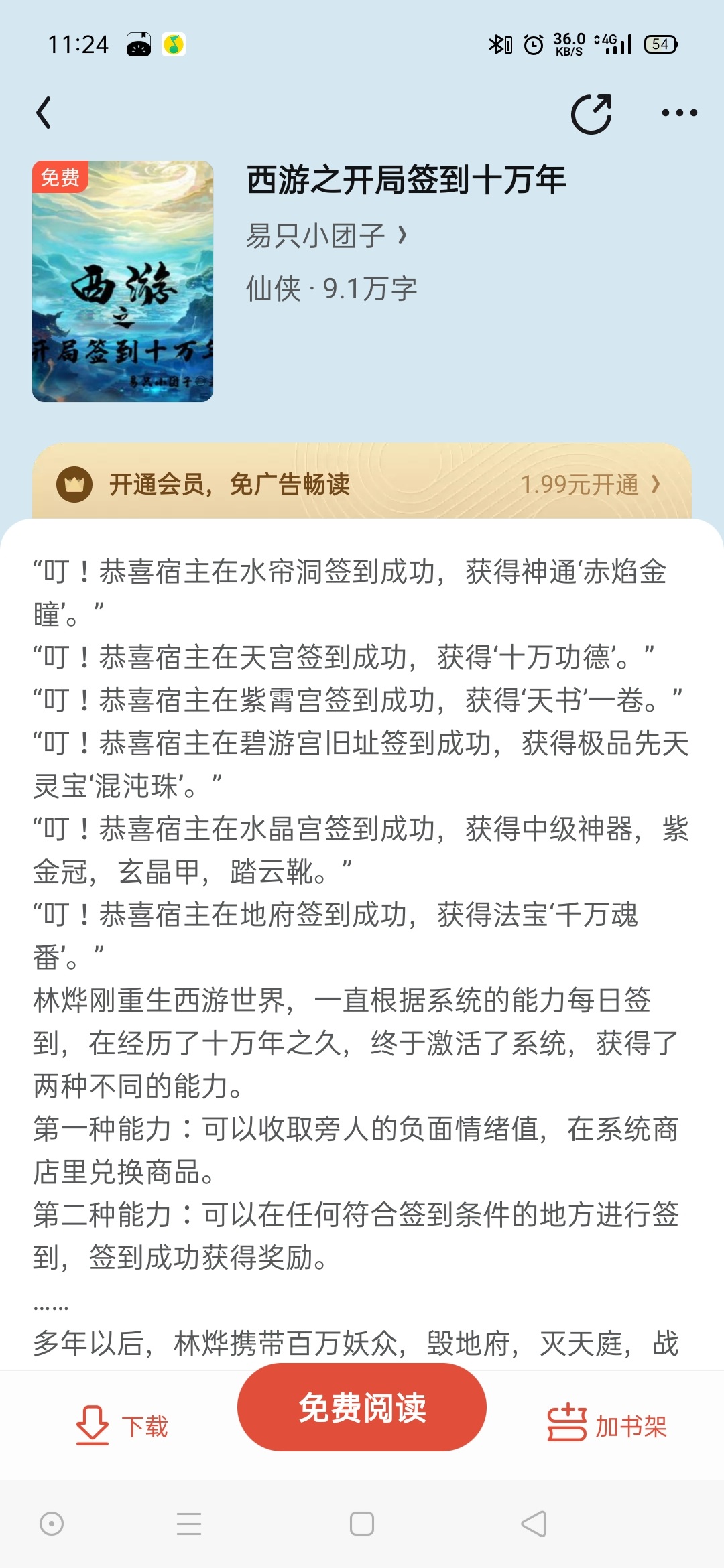Tap the book cover thumbnail
Viewport: 724px width, 1568px height.
[123, 281]
